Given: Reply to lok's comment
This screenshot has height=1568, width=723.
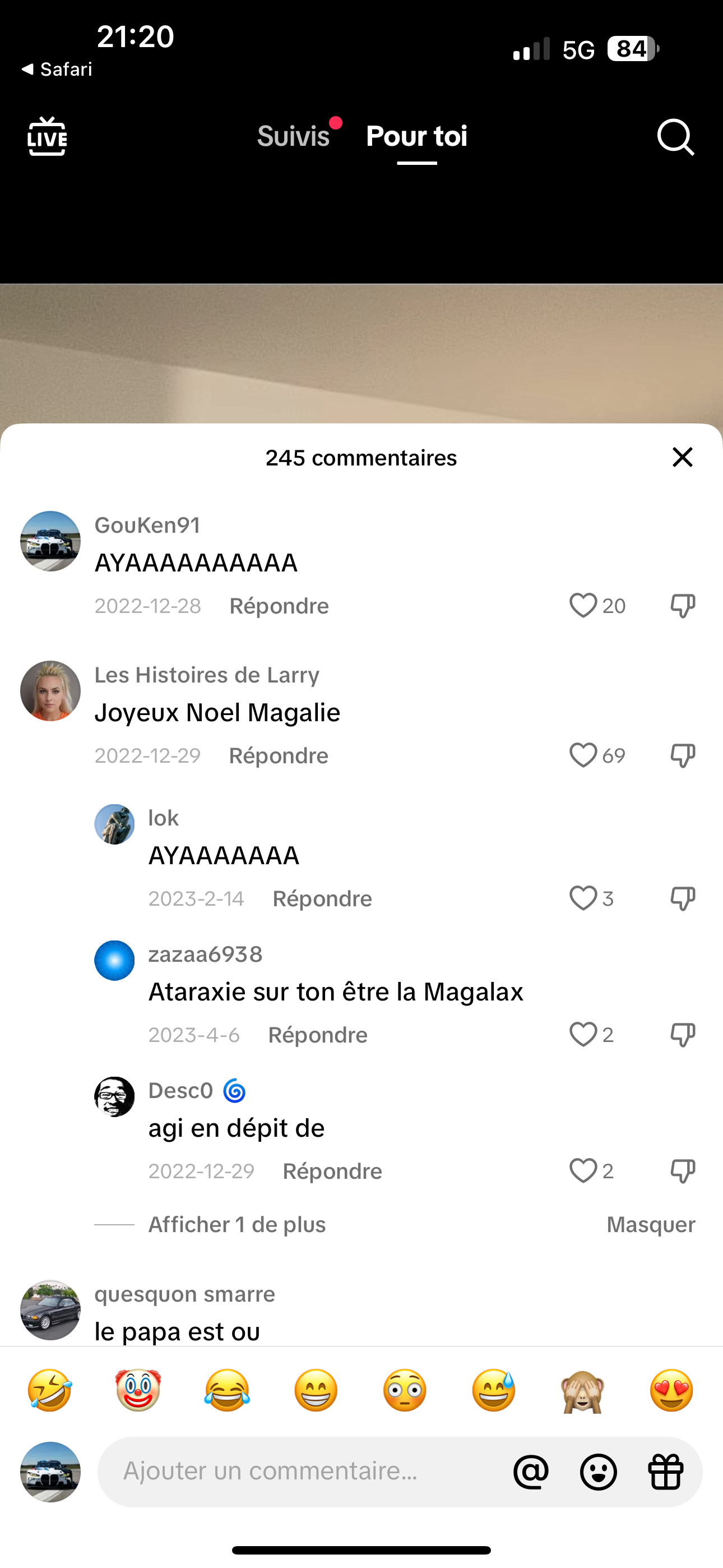Looking at the screenshot, I should 322,898.
